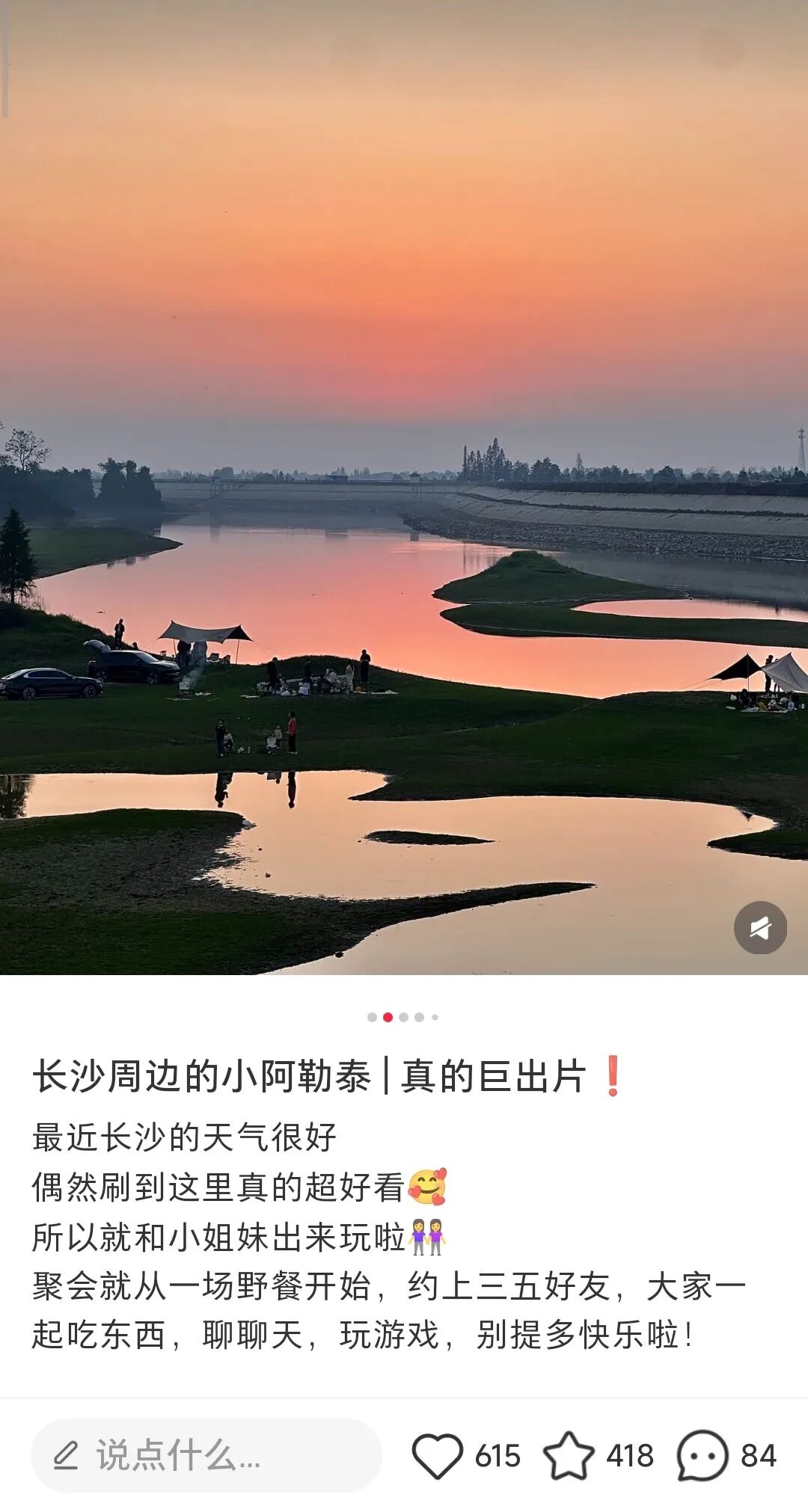Tap the sunset riverside photo to enlarge

click(x=404, y=486)
